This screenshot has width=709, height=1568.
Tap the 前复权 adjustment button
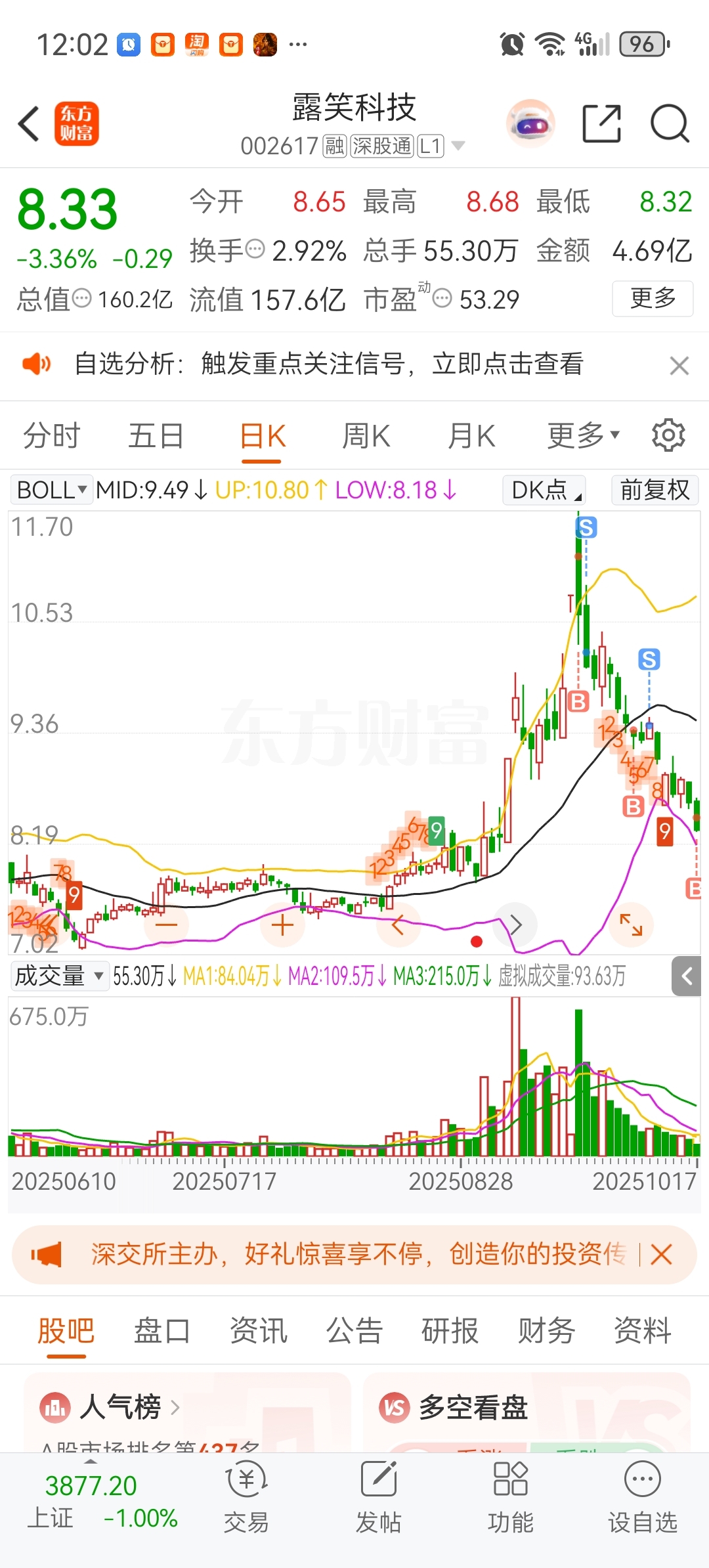point(654,490)
